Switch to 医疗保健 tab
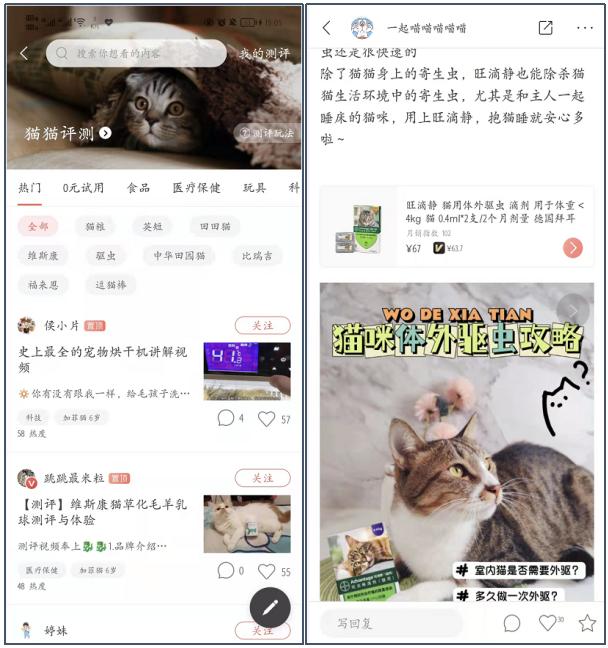The image size is (608, 648). coord(196,187)
